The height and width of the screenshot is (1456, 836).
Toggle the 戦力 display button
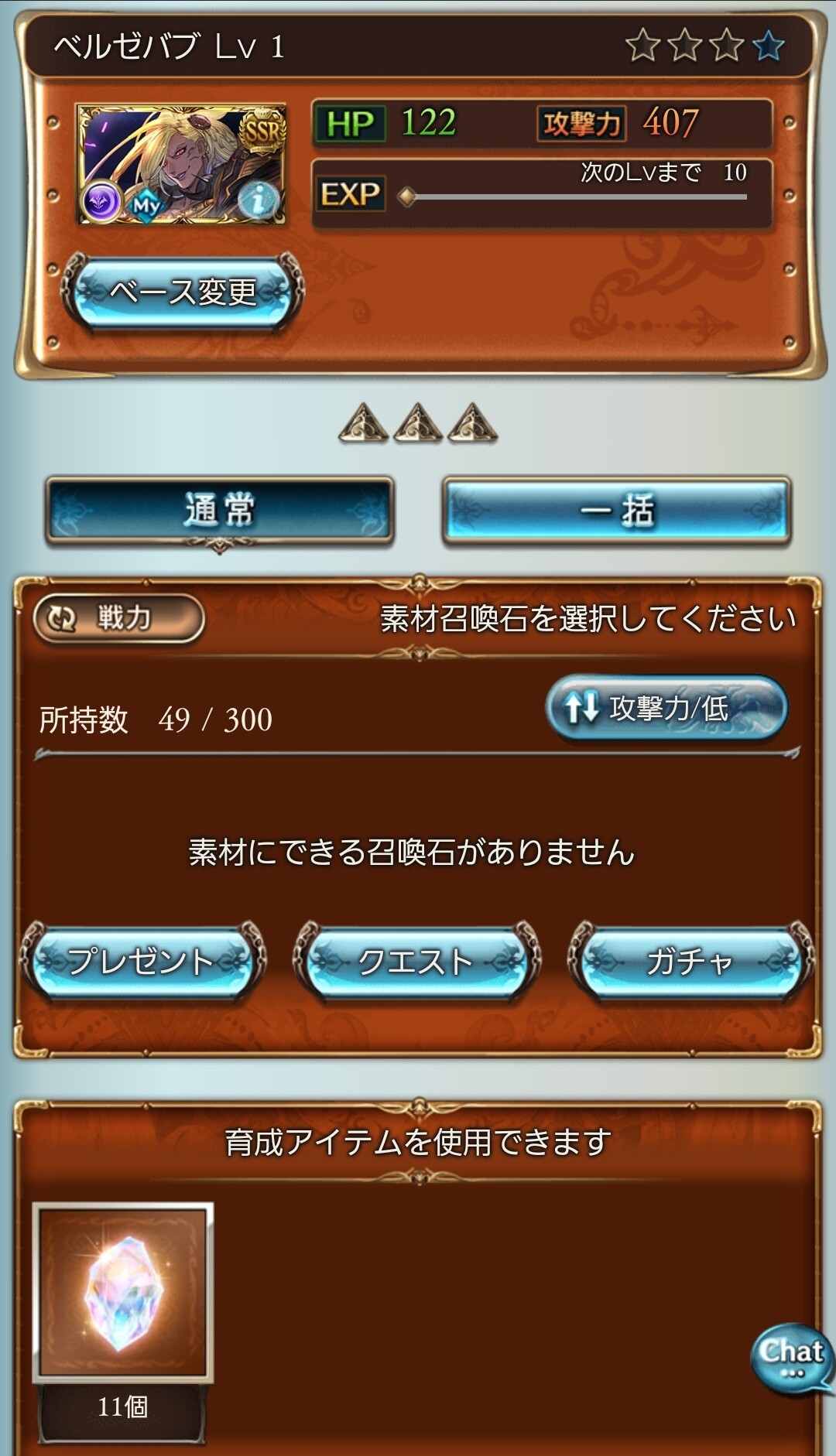pyautogui.click(x=119, y=617)
